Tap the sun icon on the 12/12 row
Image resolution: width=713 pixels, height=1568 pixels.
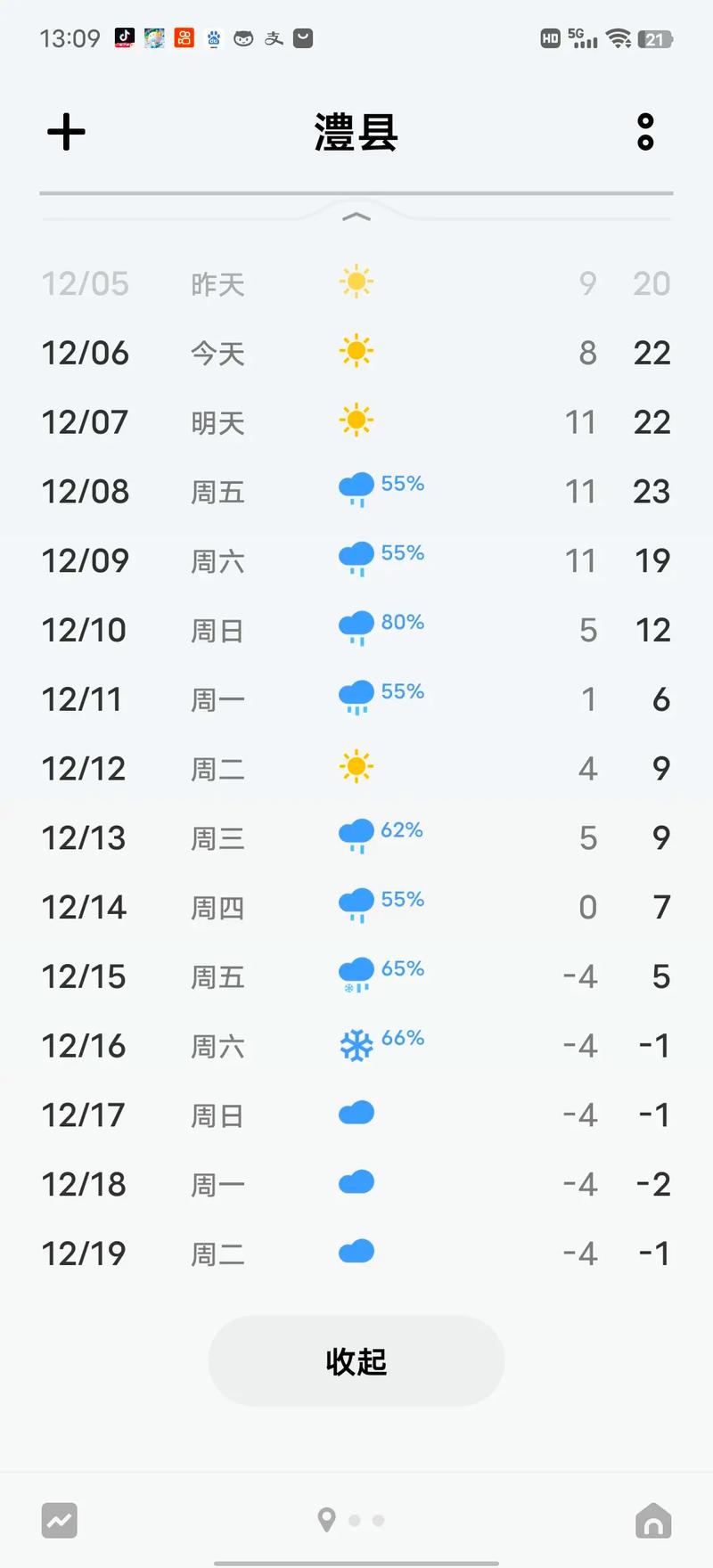tap(356, 765)
